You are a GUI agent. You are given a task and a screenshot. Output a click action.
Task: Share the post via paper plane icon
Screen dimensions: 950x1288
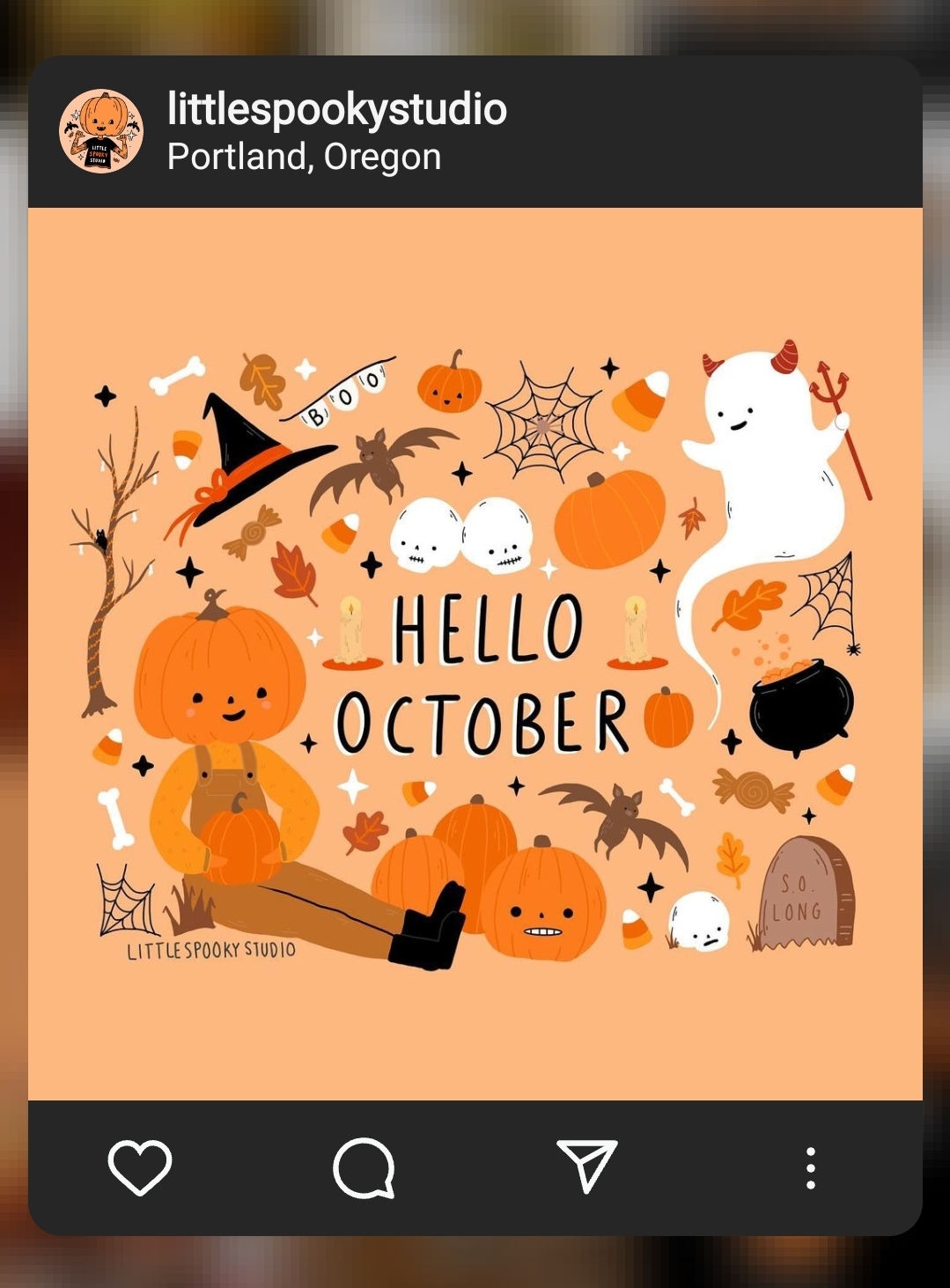pyautogui.click(x=586, y=1167)
